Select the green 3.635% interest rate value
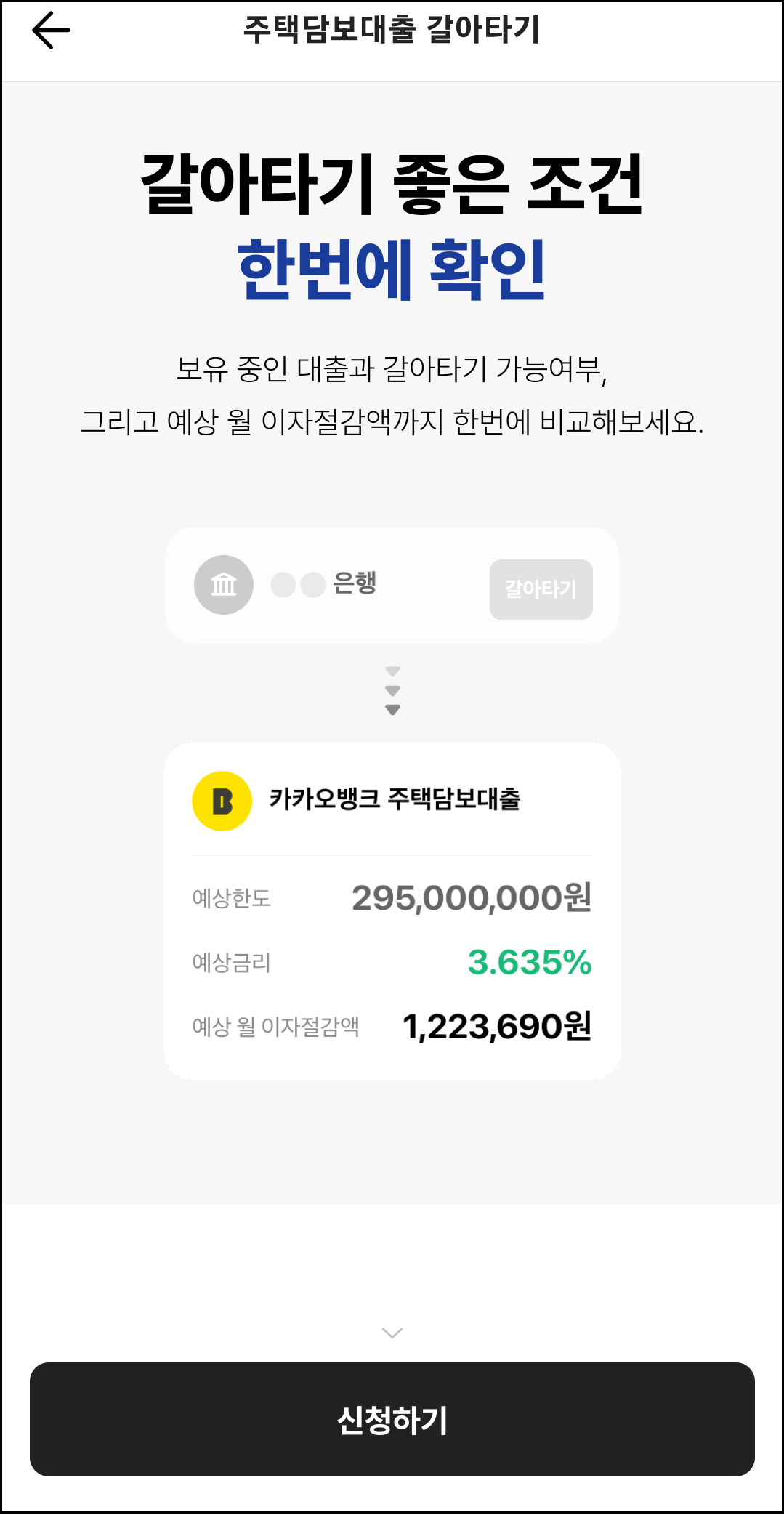This screenshot has height=1515, width=784. (530, 964)
